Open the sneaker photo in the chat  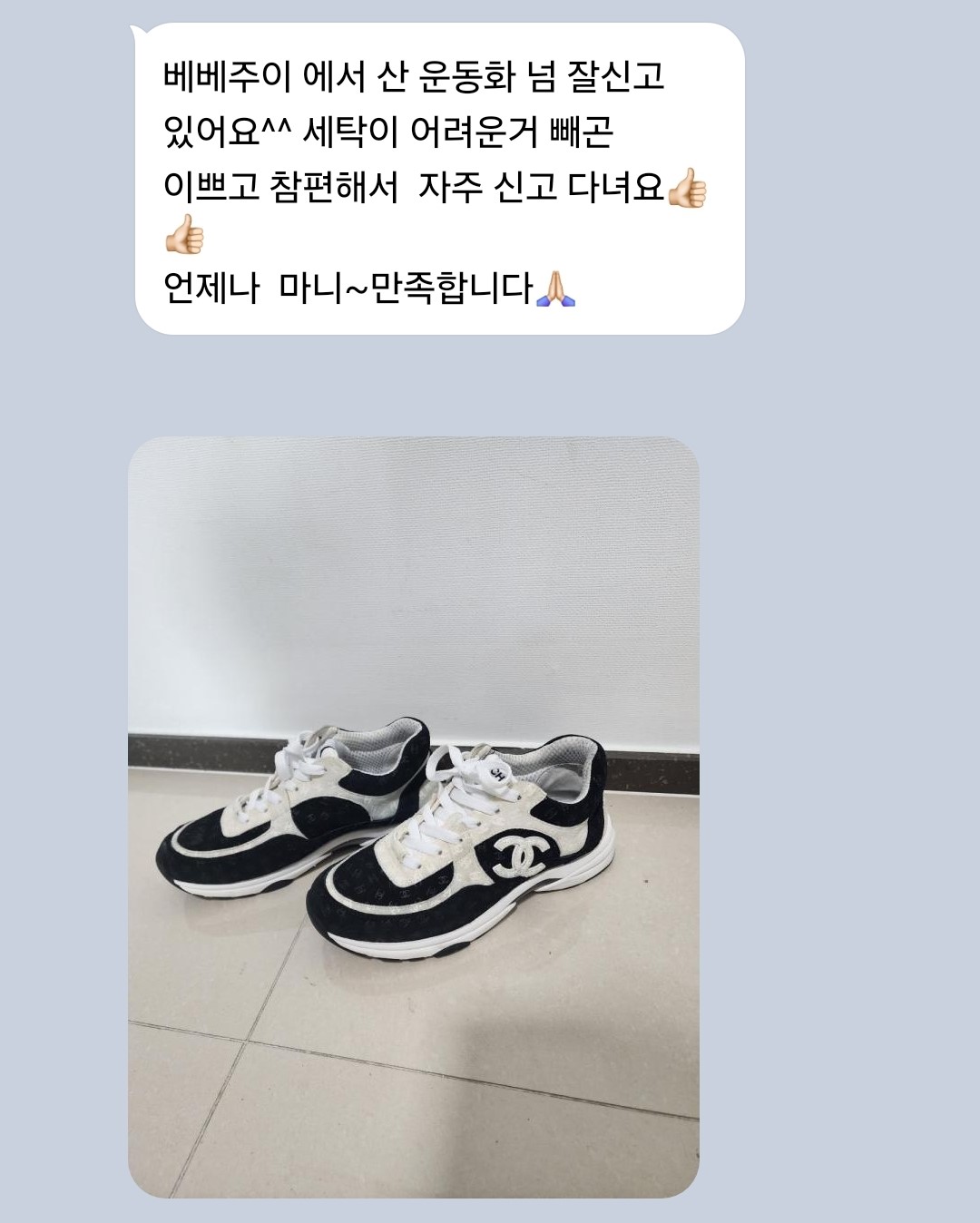tap(413, 817)
